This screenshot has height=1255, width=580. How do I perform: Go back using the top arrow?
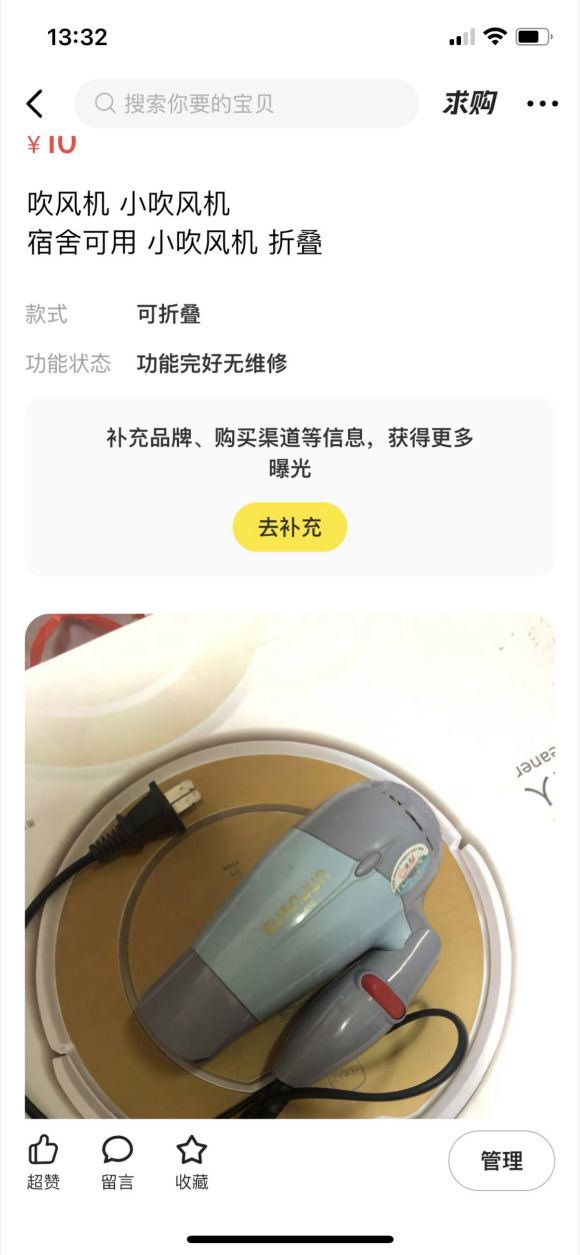point(35,104)
